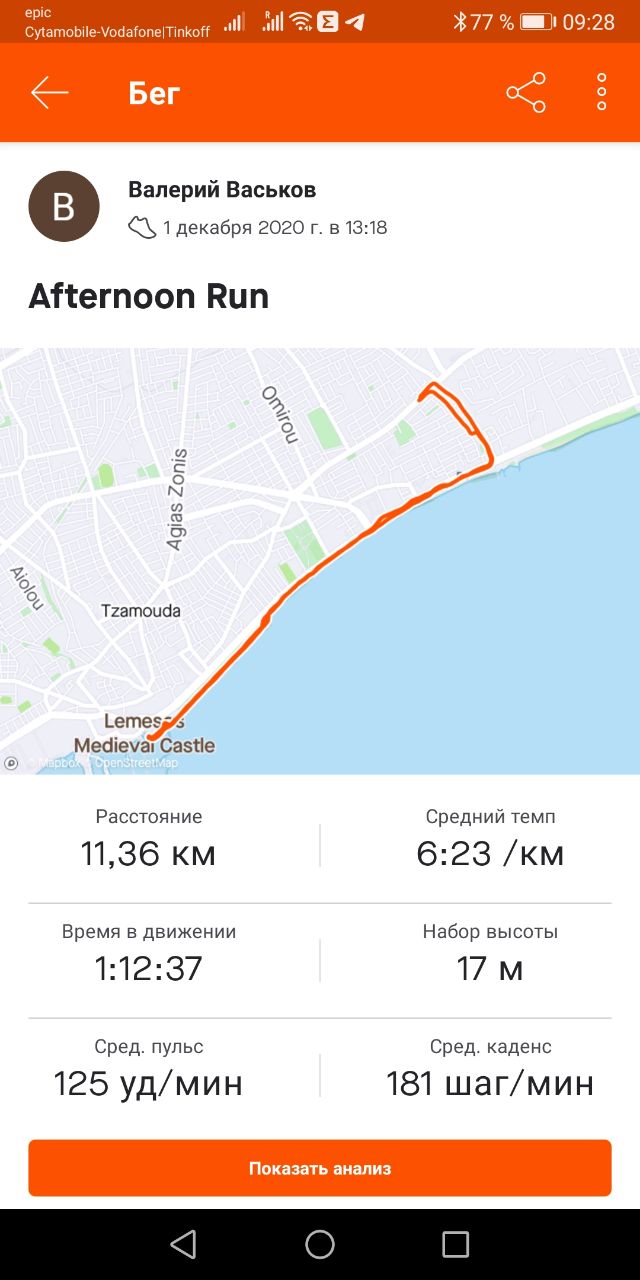This screenshot has height=1280, width=640.
Task: Share this run activity
Action: (526, 93)
